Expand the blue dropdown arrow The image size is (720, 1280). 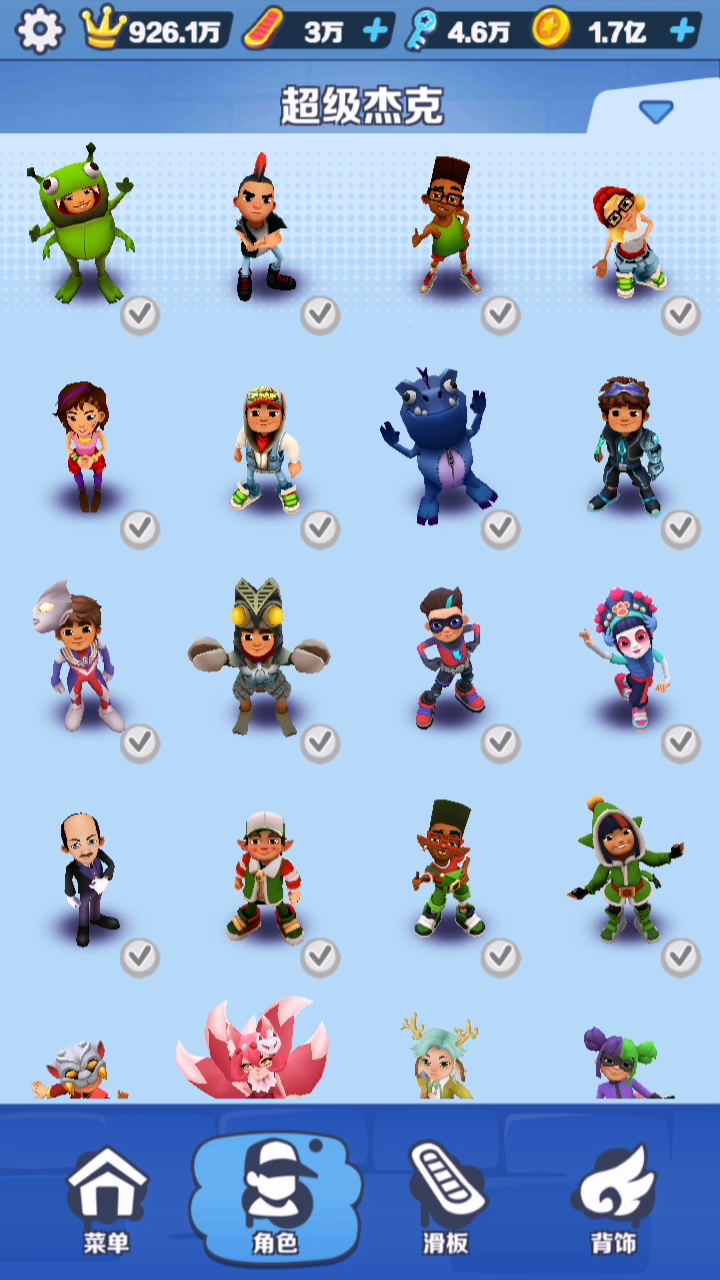click(656, 111)
